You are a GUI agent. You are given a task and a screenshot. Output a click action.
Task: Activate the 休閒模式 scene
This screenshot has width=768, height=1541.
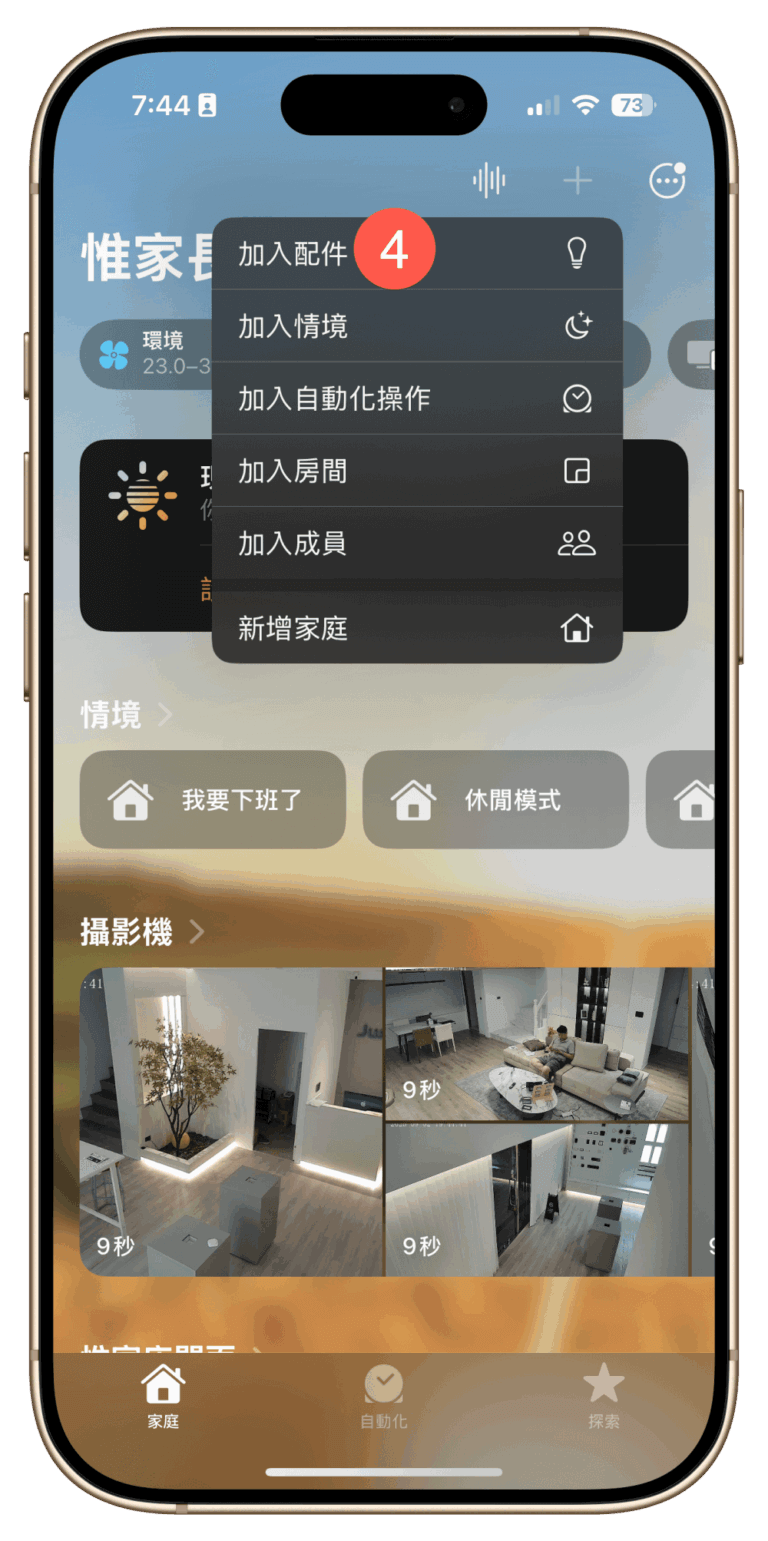[x=495, y=800]
